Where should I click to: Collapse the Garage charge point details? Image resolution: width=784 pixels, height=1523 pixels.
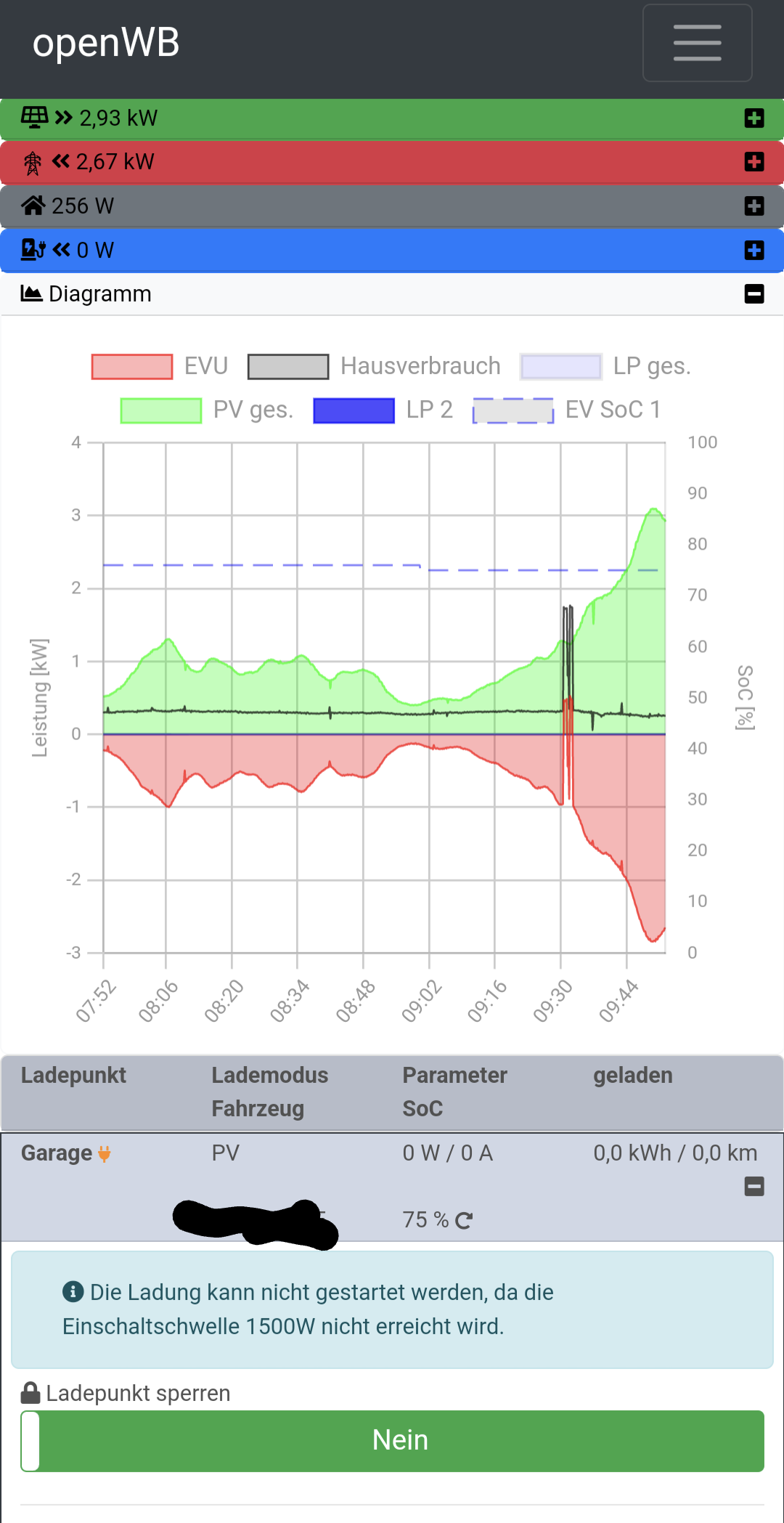754,1187
